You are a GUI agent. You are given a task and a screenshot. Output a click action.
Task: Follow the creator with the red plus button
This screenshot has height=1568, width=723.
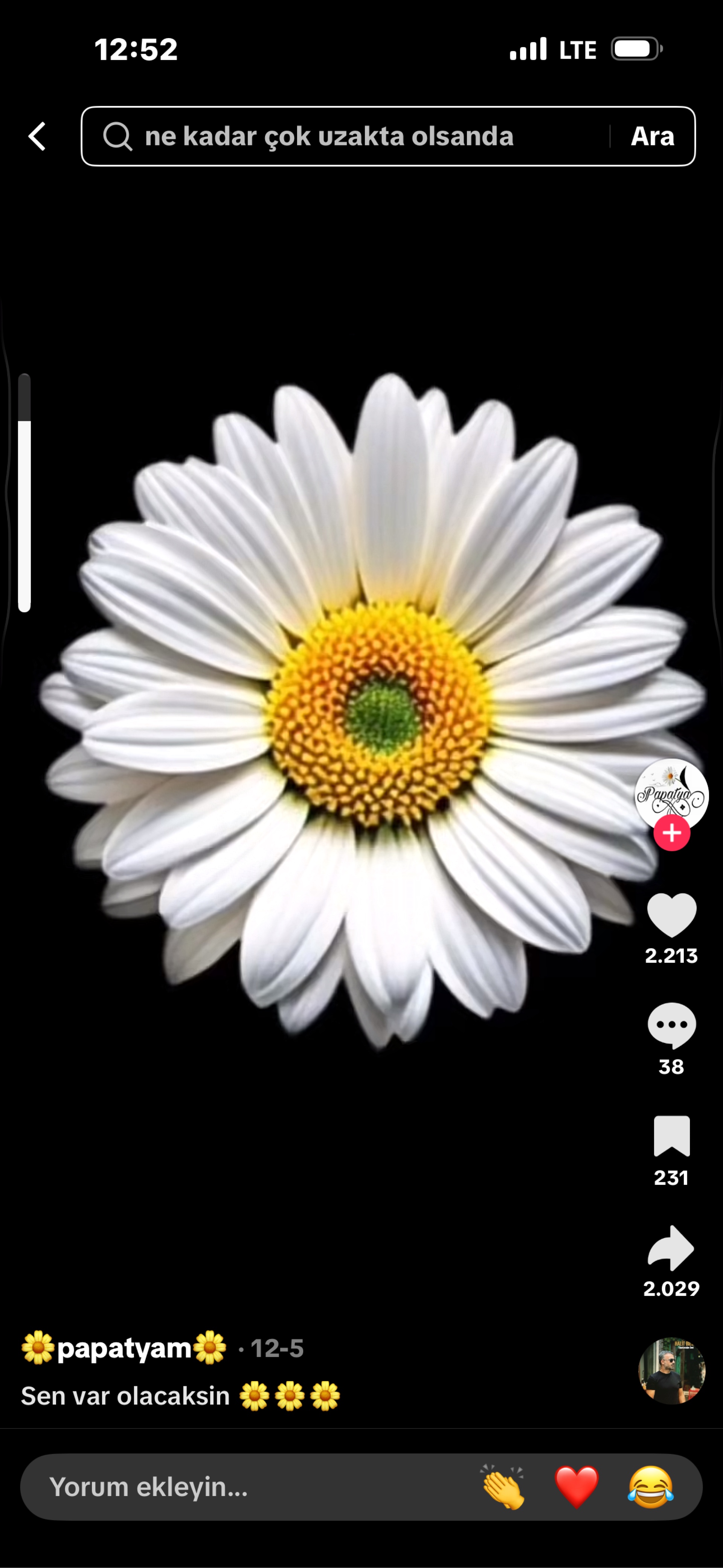tap(671, 833)
